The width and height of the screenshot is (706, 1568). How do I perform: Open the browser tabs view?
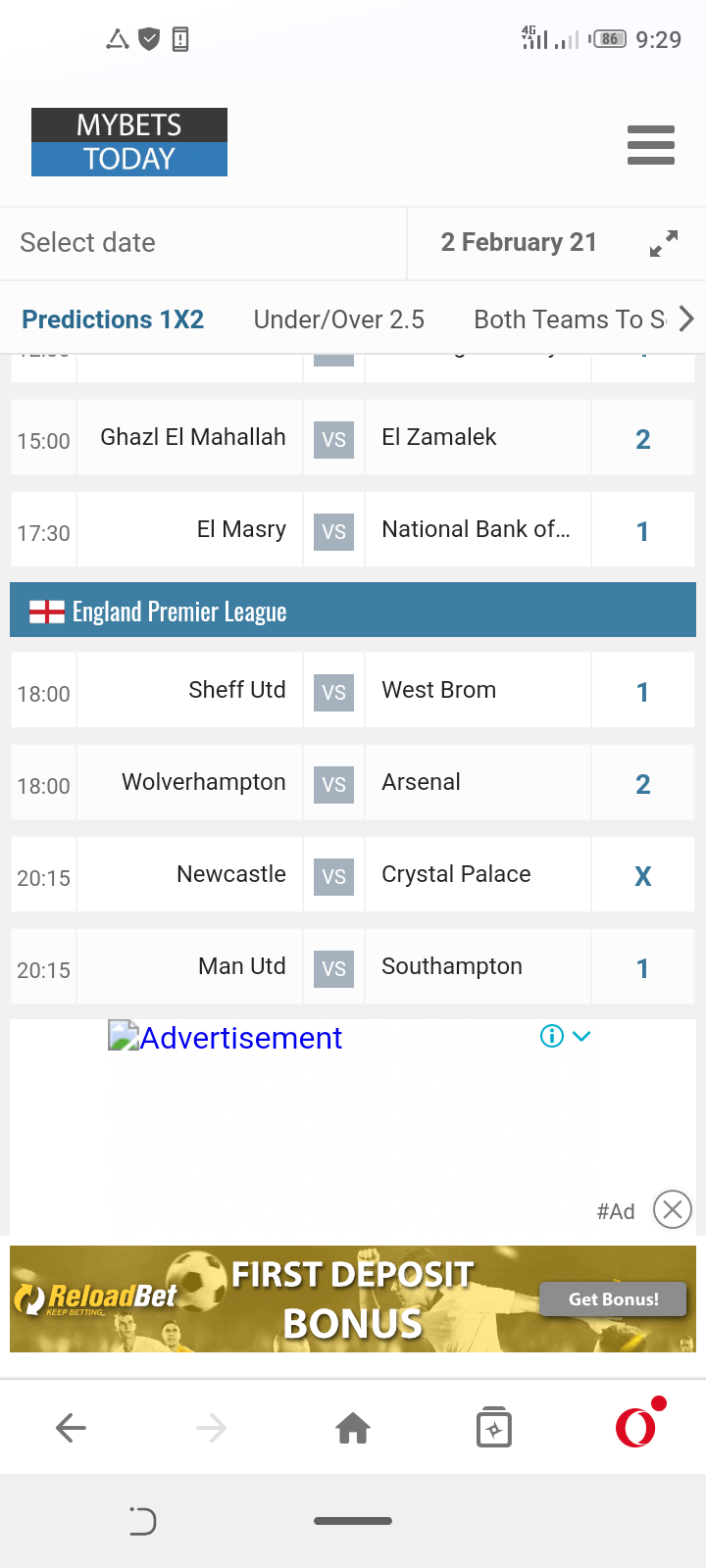tap(494, 1428)
